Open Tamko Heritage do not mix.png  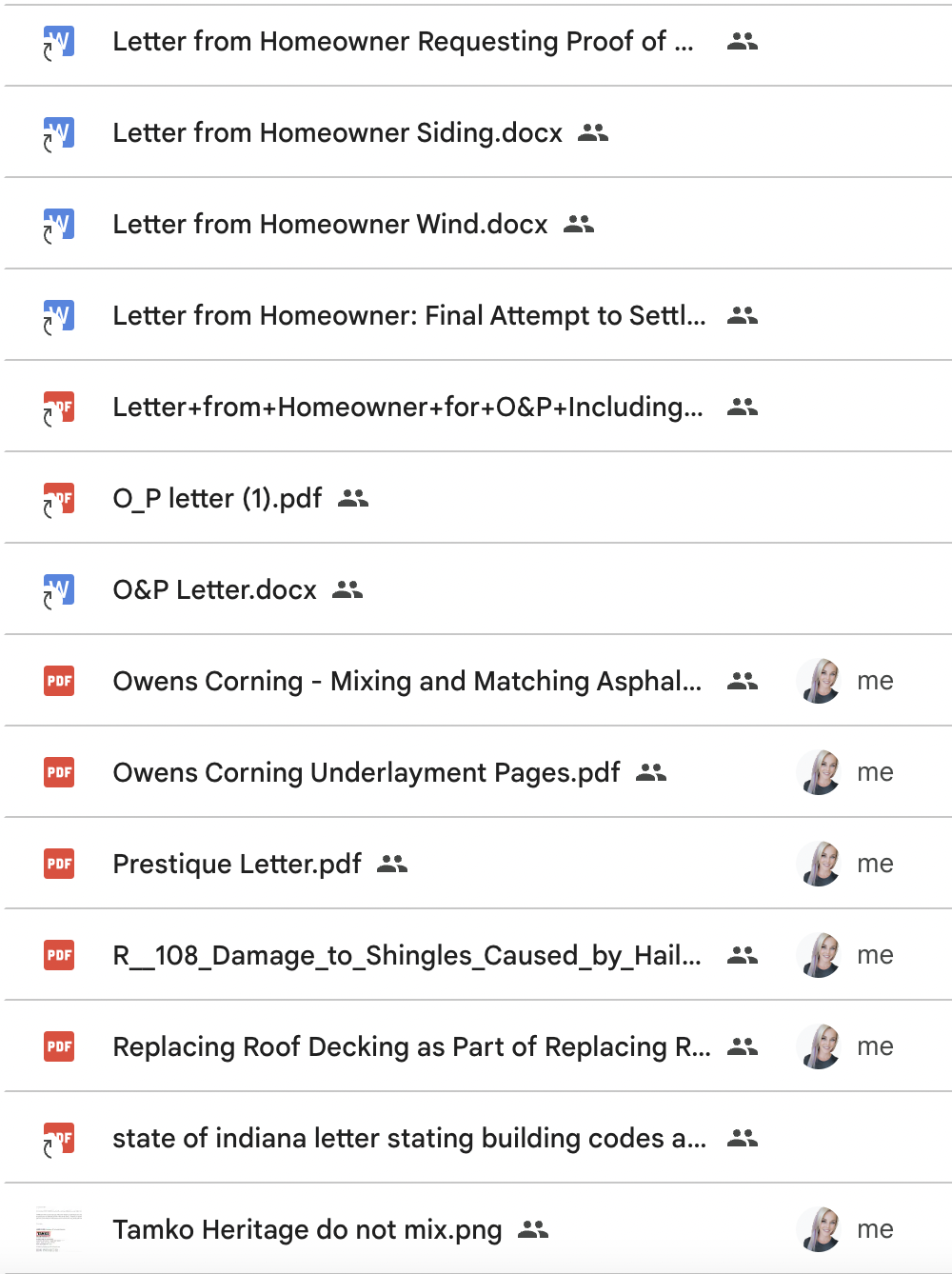click(x=307, y=1230)
